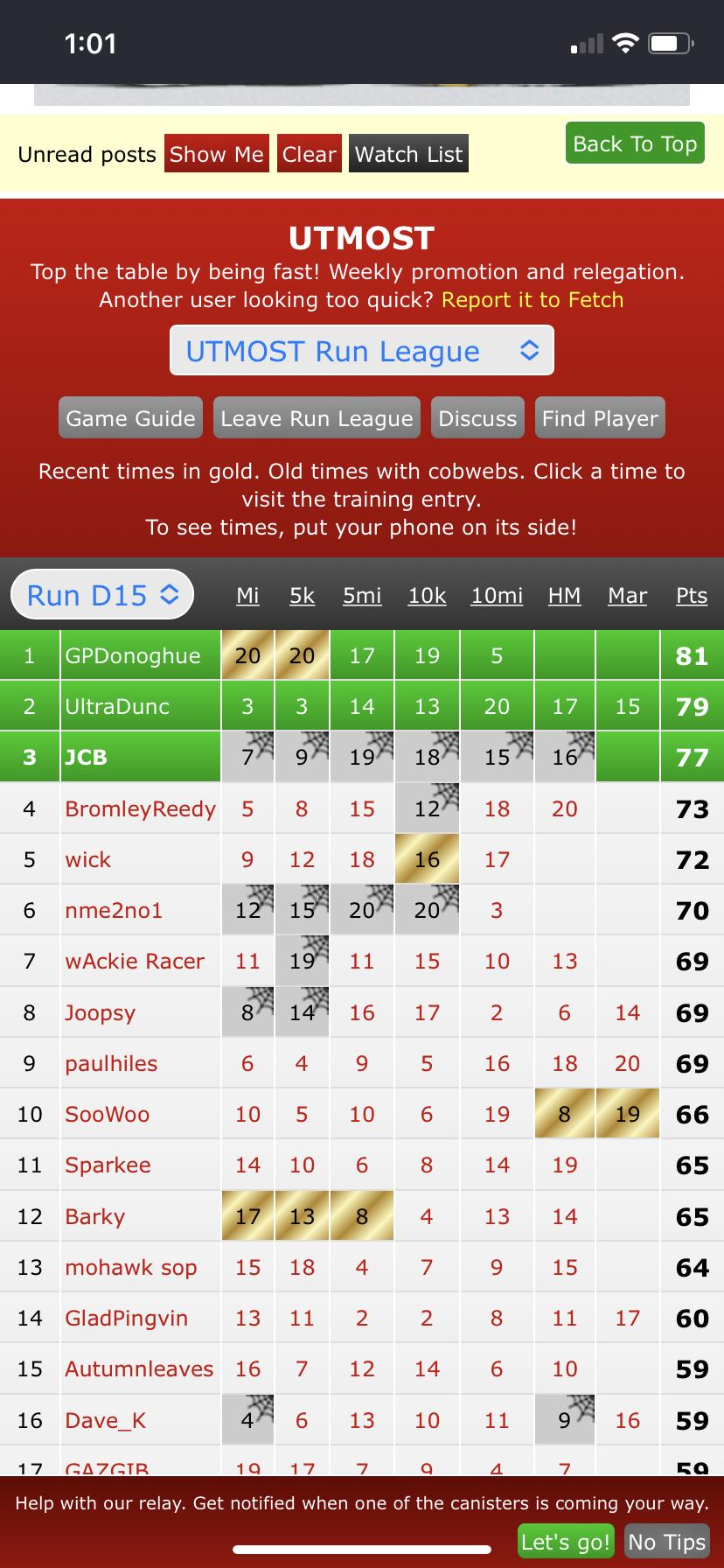This screenshot has height=1568, width=724.
Task: Open the Watch List
Action: point(408,154)
